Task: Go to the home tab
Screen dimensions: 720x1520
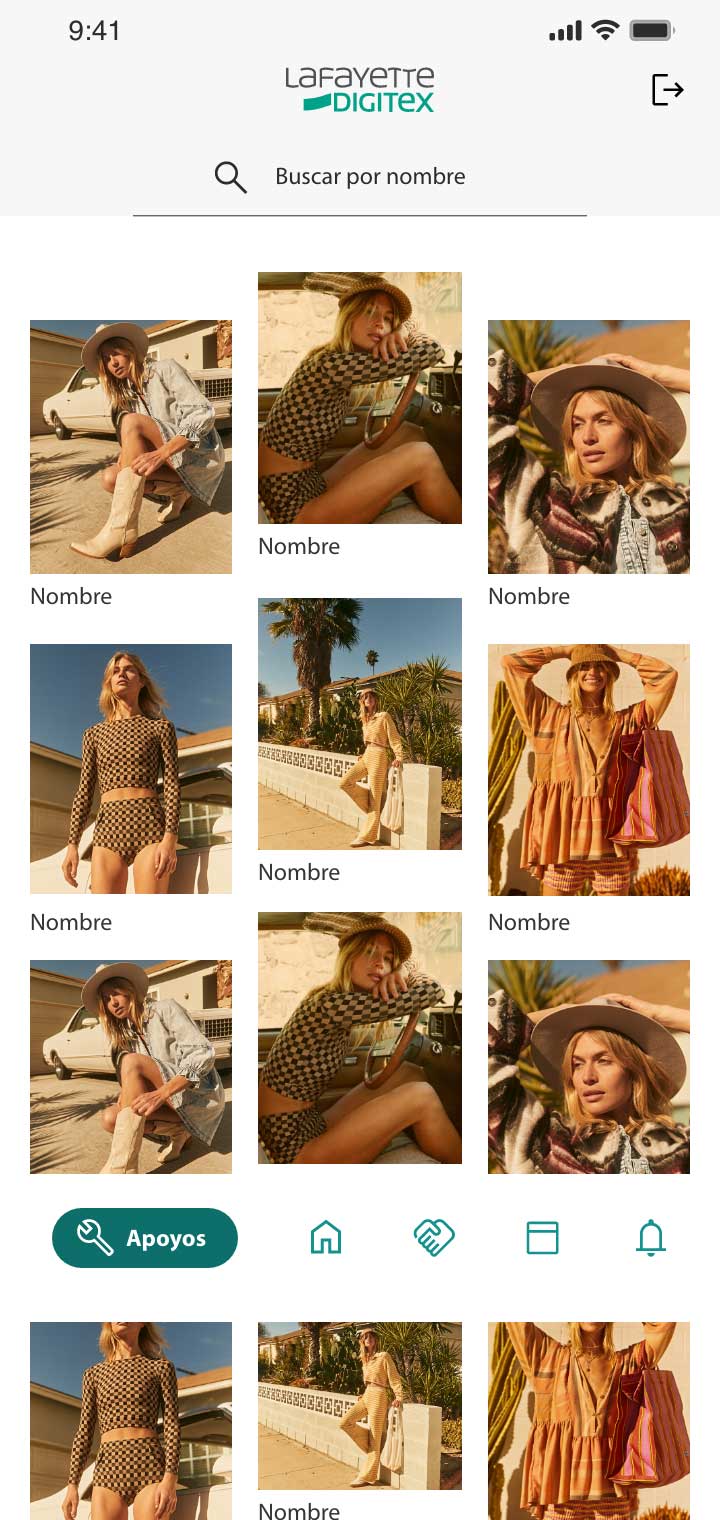Action: [326, 1238]
